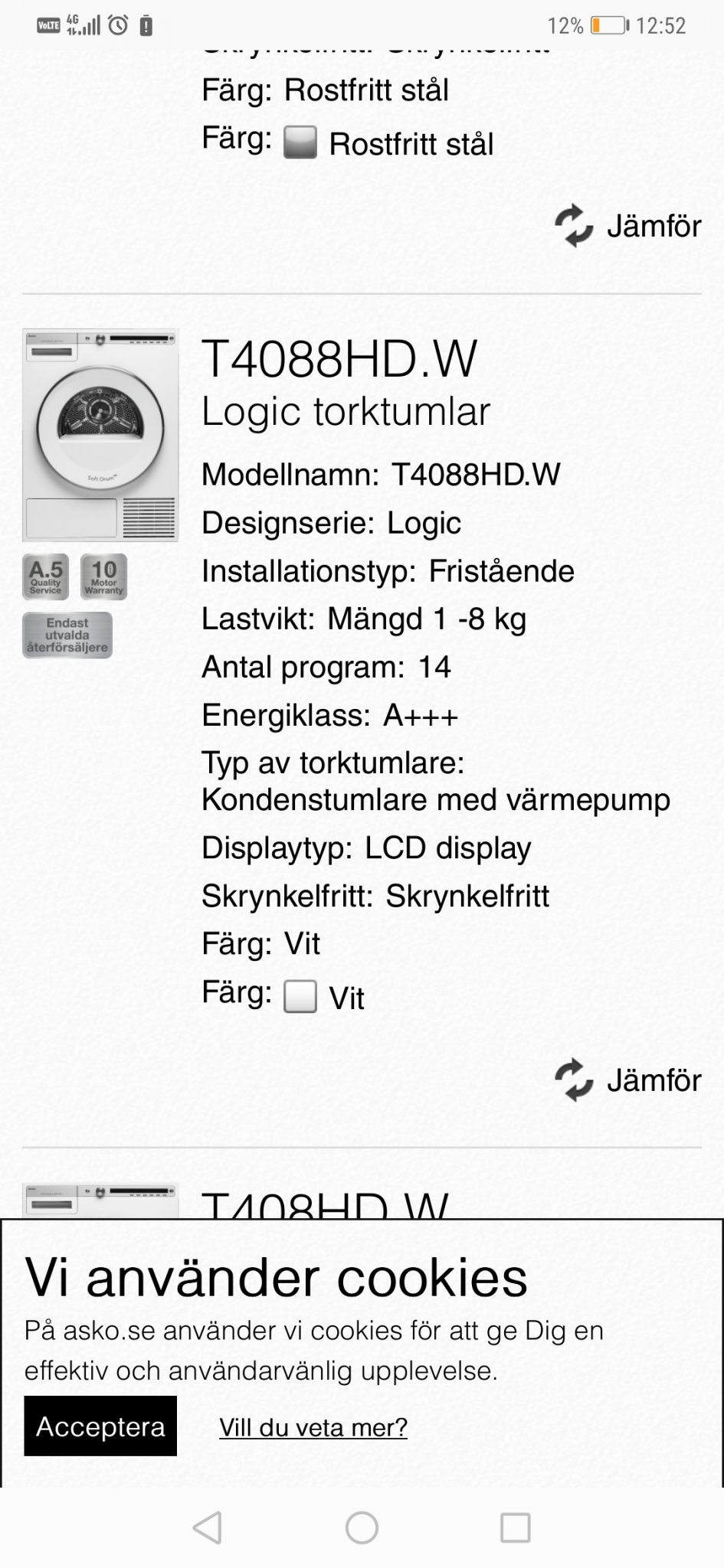Select the Vit color swatch
This screenshot has width=724, height=1568.
300,997
